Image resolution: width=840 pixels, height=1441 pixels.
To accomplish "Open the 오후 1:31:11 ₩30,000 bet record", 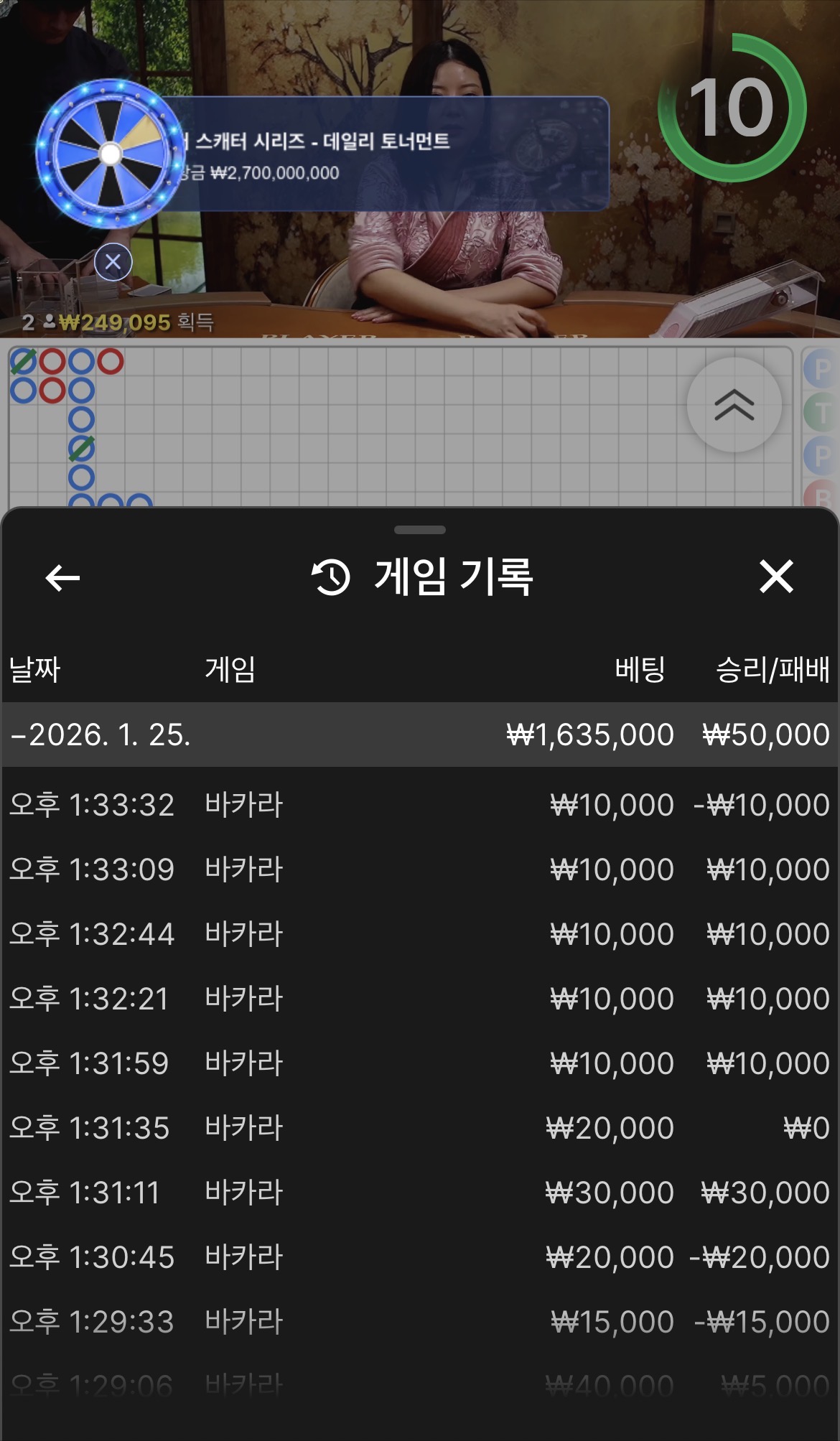I will coord(420,1193).
